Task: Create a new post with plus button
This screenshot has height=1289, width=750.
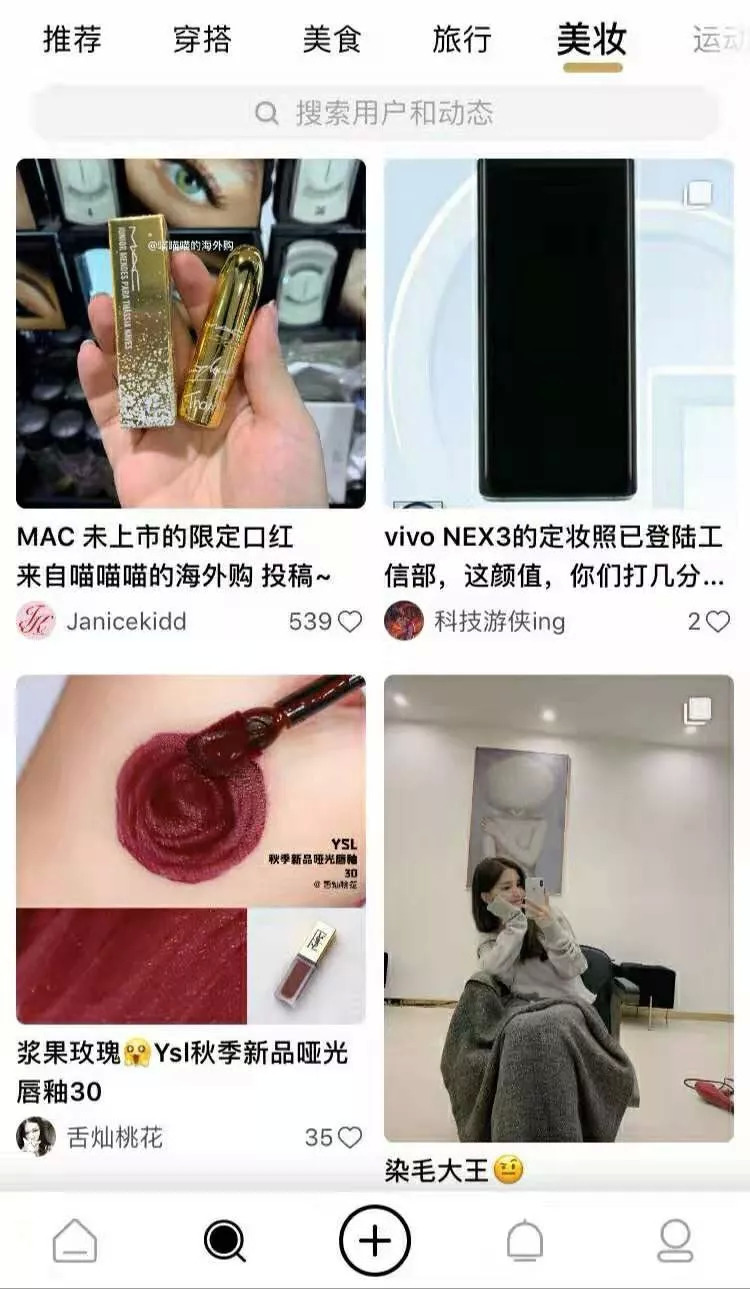Action: (x=375, y=1241)
